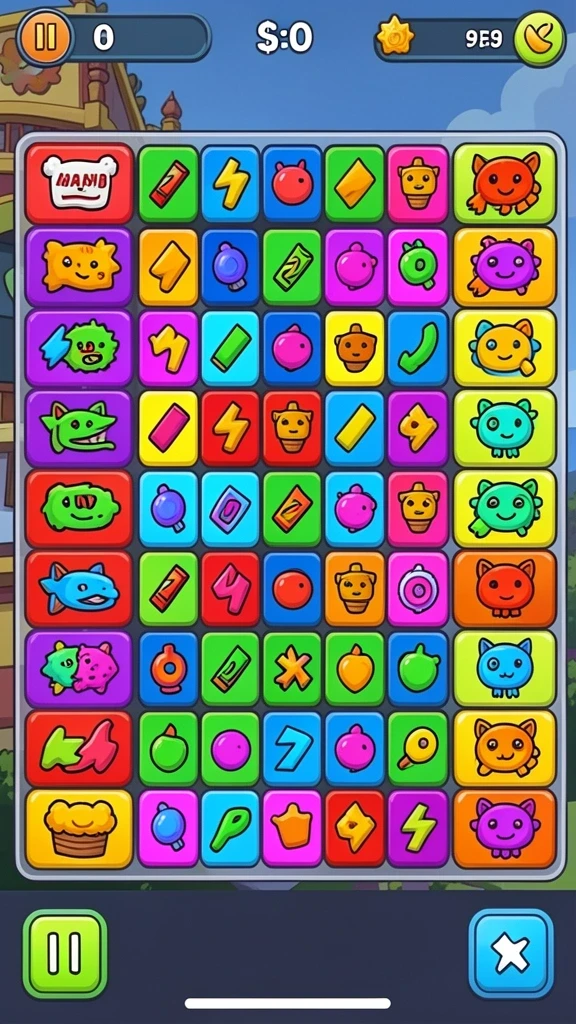Tap the green tile with the orange X

pos(293,669)
